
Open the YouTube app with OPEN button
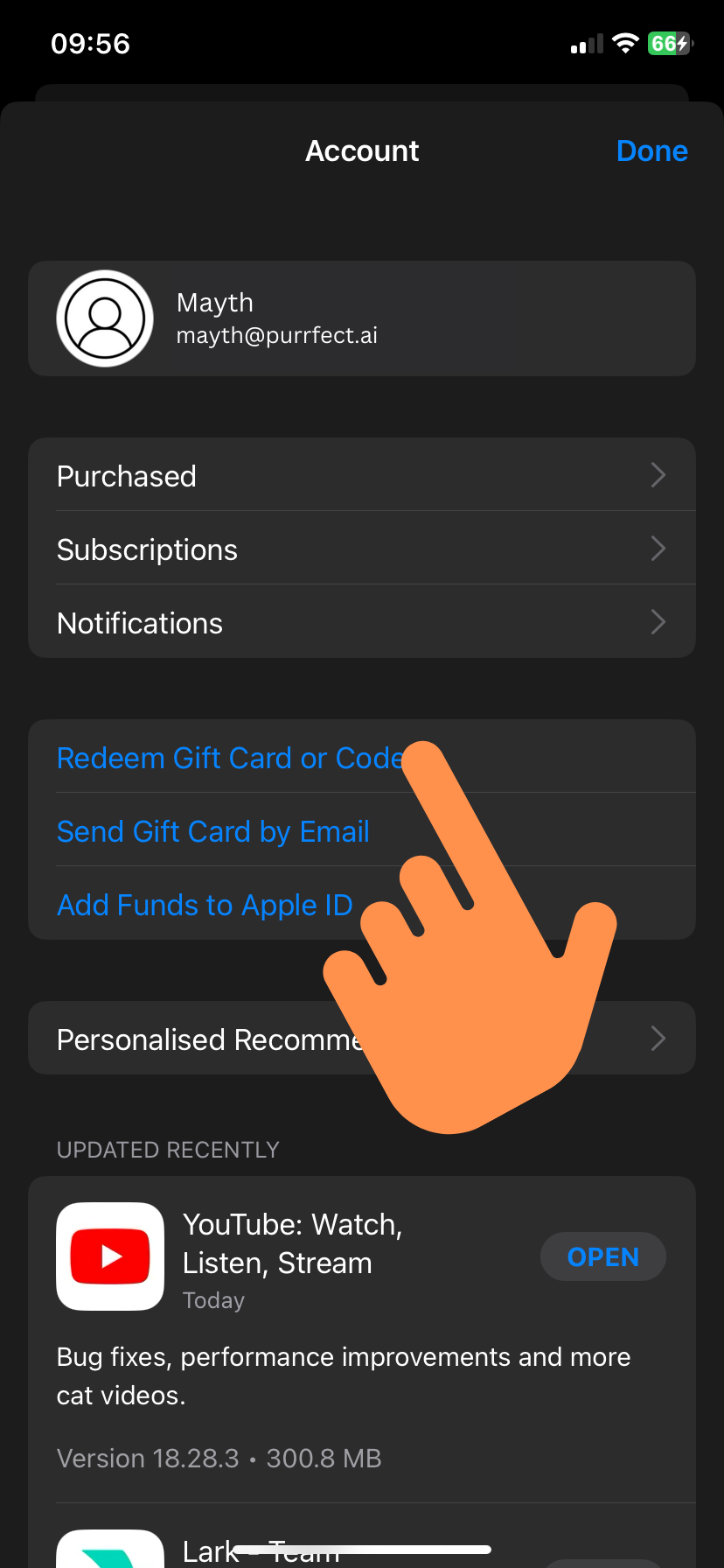(602, 1257)
